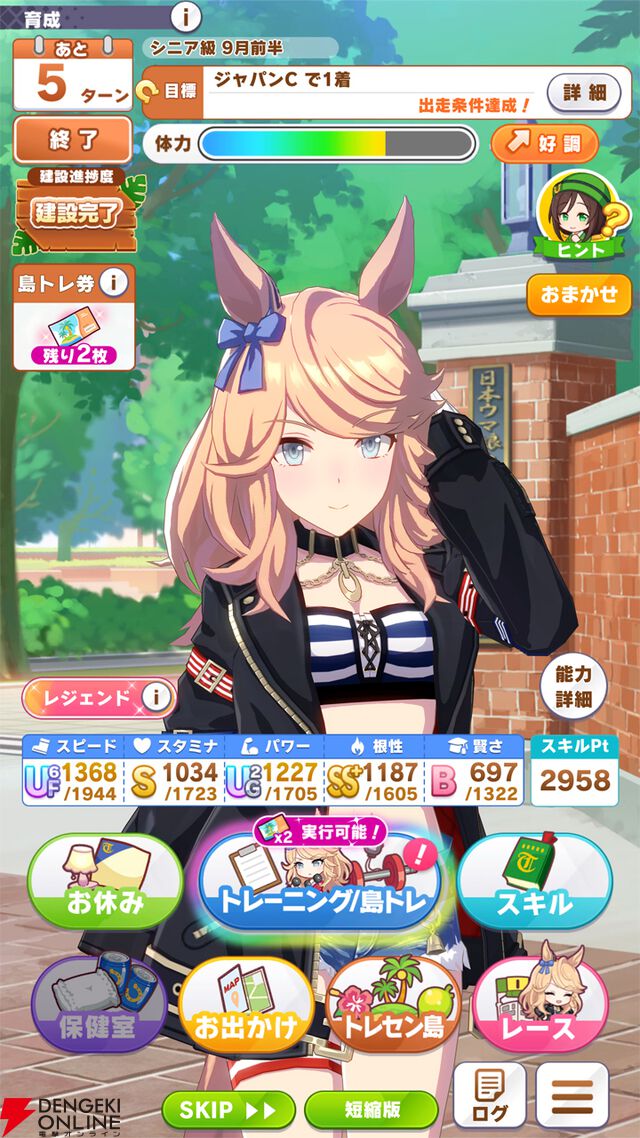
Task: Open the 育成 info icon at top
Action: coord(186,17)
